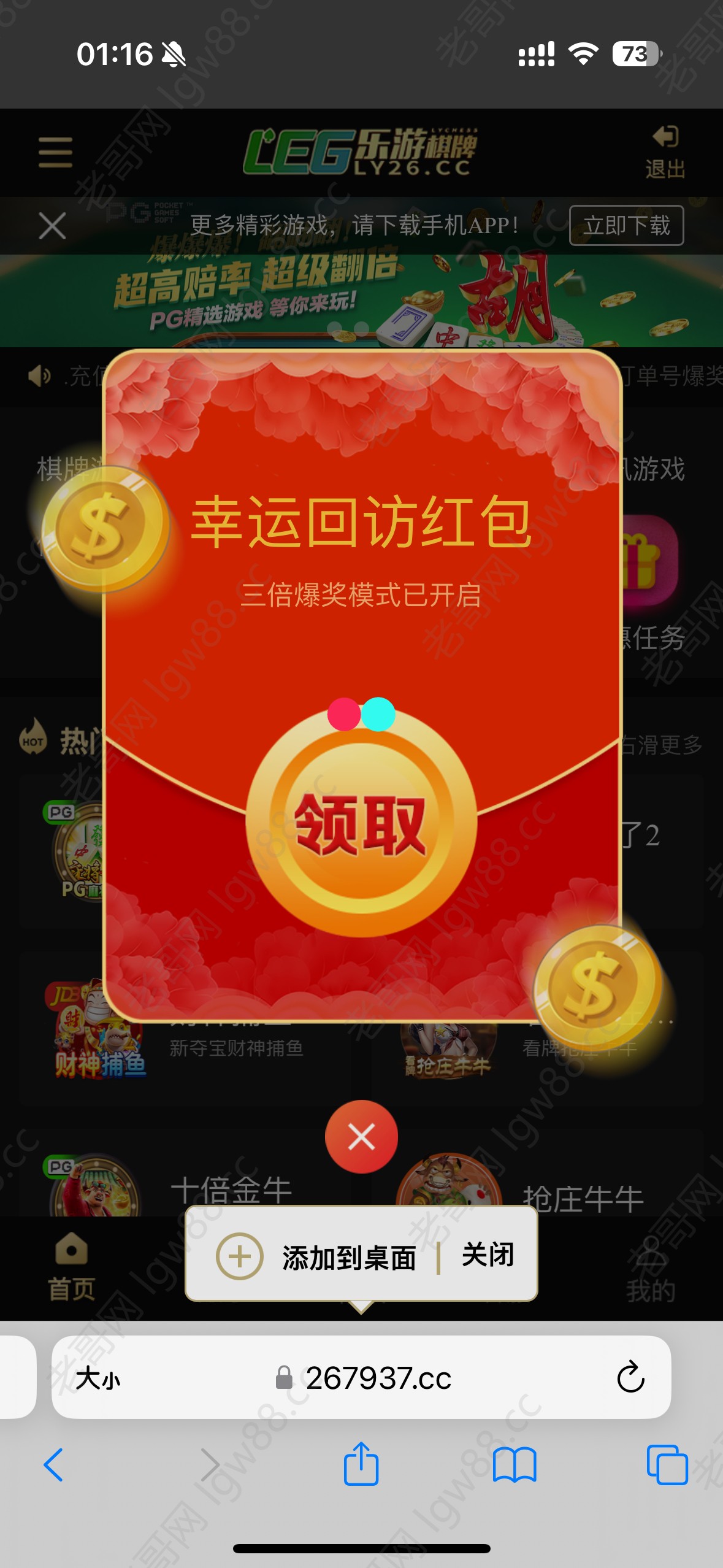The image size is (723, 1568).
Task: Open the 大小 page settings menu
Action: tap(98, 1379)
